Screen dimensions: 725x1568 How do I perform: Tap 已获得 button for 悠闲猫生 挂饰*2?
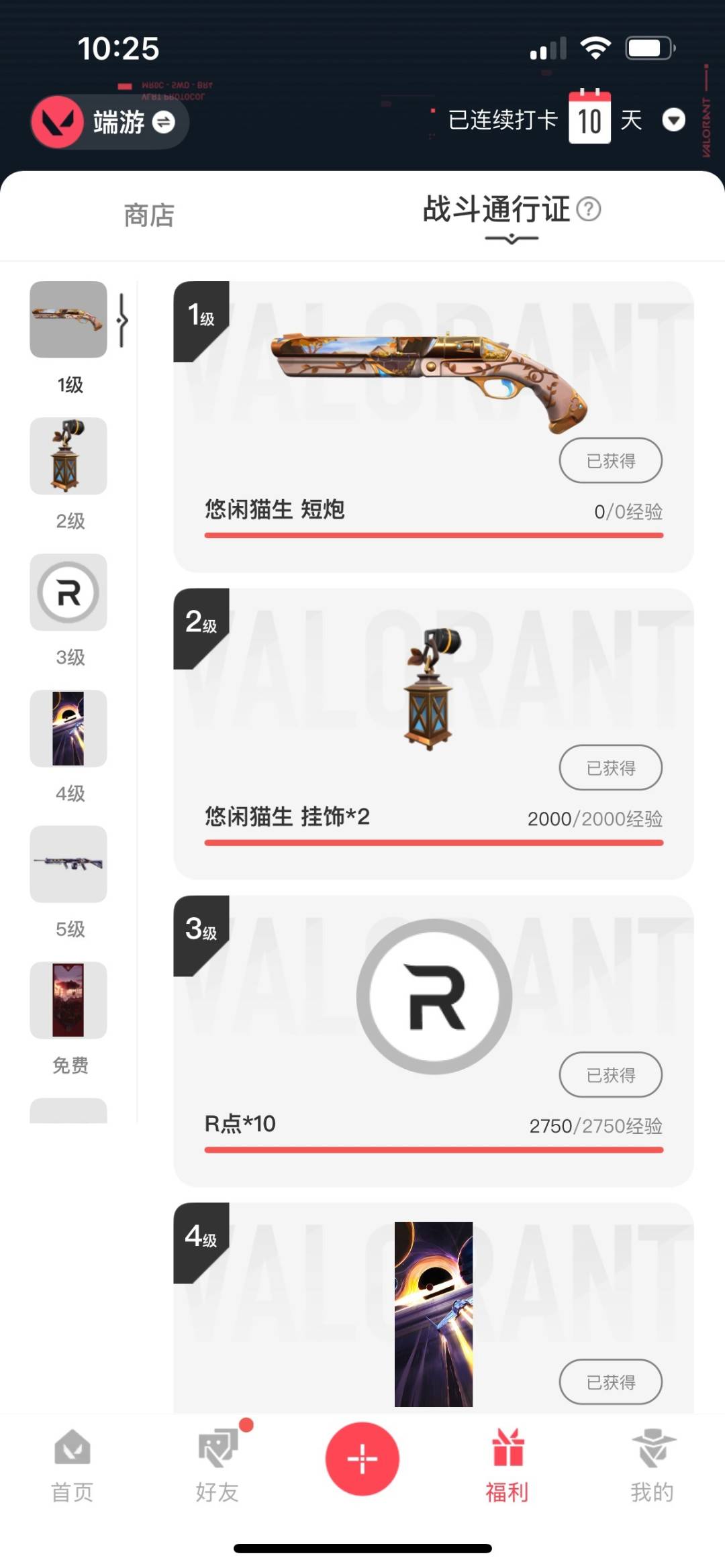610,768
